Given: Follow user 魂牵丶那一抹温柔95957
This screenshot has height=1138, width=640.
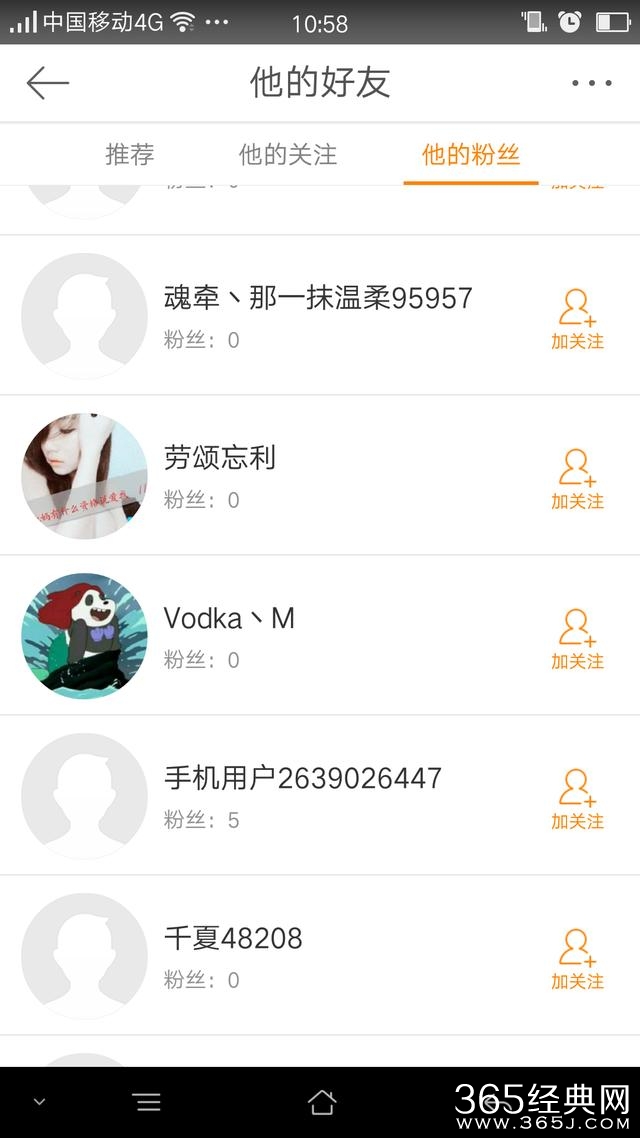Looking at the screenshot, I should coord(577,318).
